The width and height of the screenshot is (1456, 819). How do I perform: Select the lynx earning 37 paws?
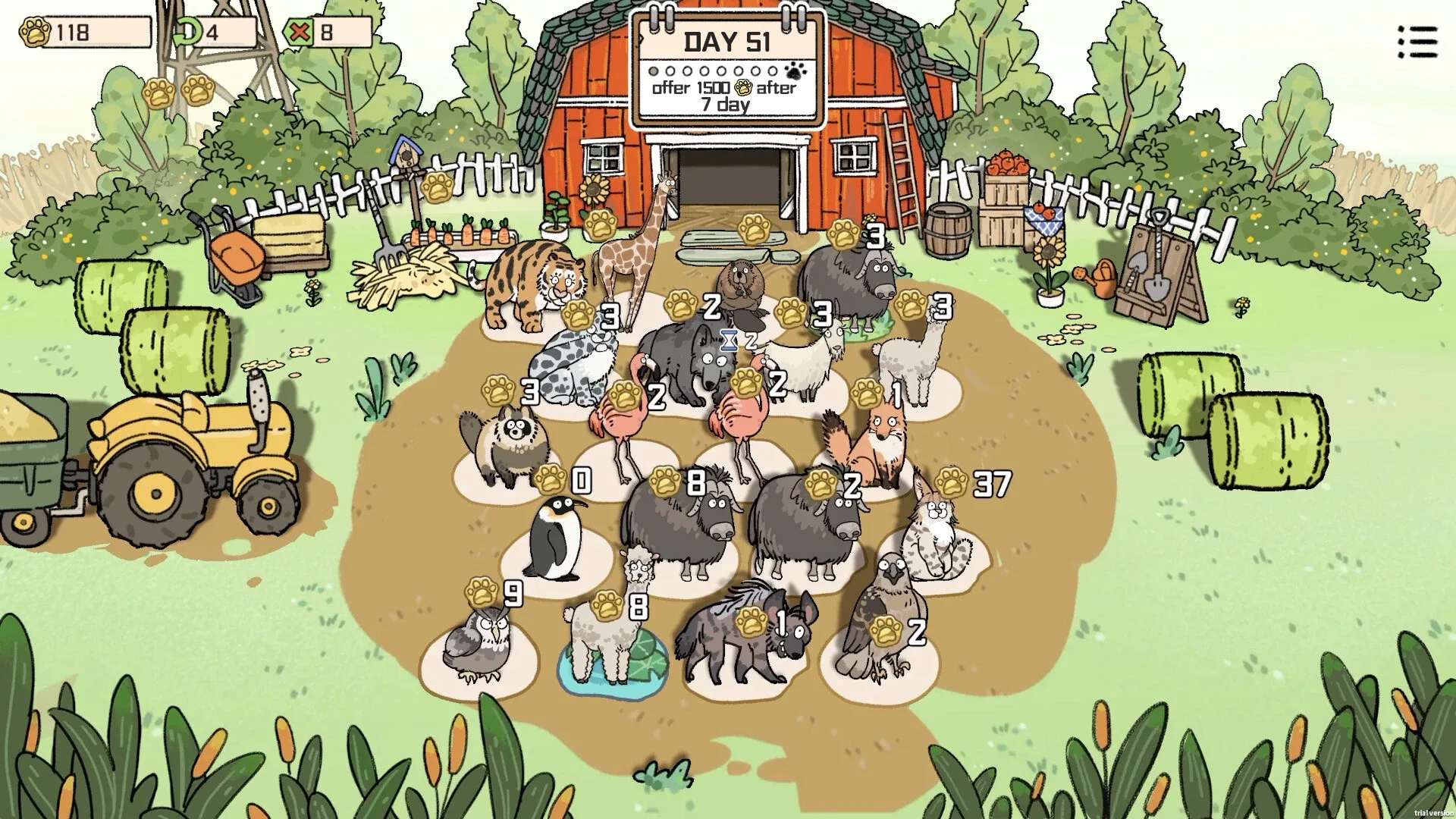pos(934,535)
